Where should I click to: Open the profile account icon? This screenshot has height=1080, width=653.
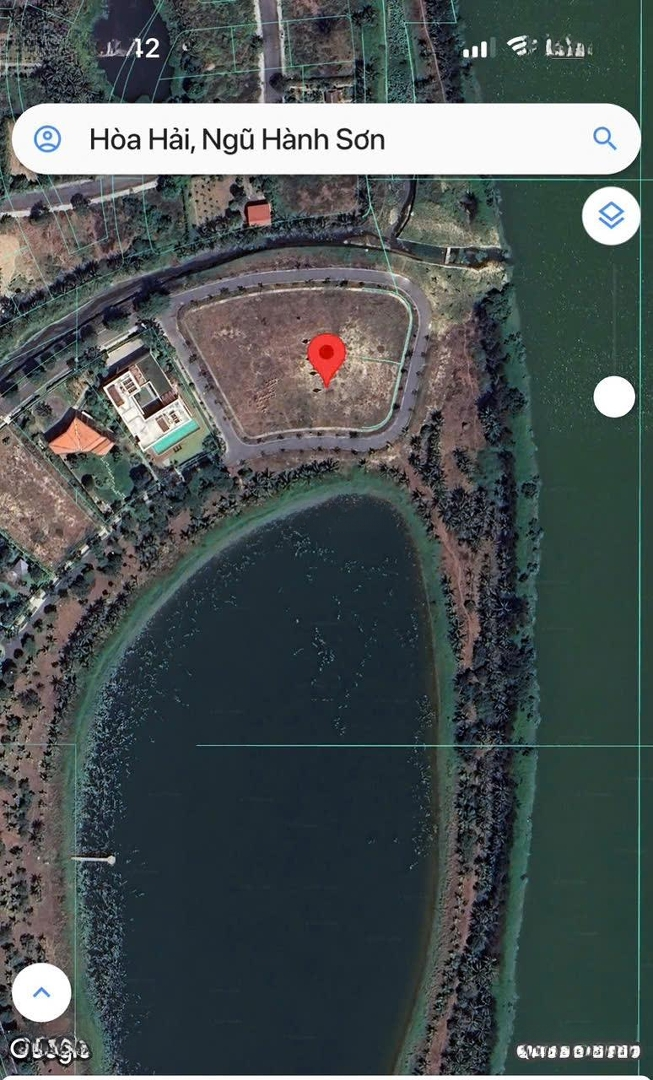tap(48, 139)
